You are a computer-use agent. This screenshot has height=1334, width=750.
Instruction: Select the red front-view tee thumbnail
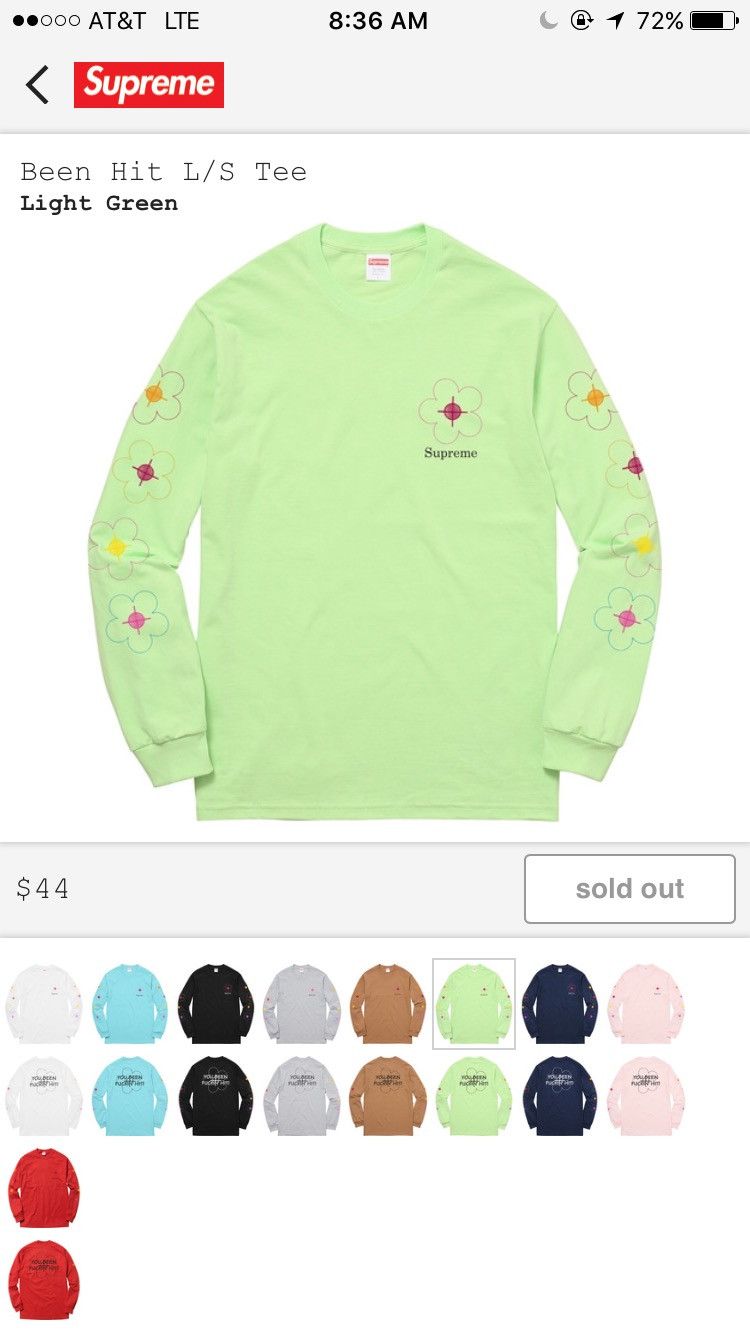(x=44, y=1188)
